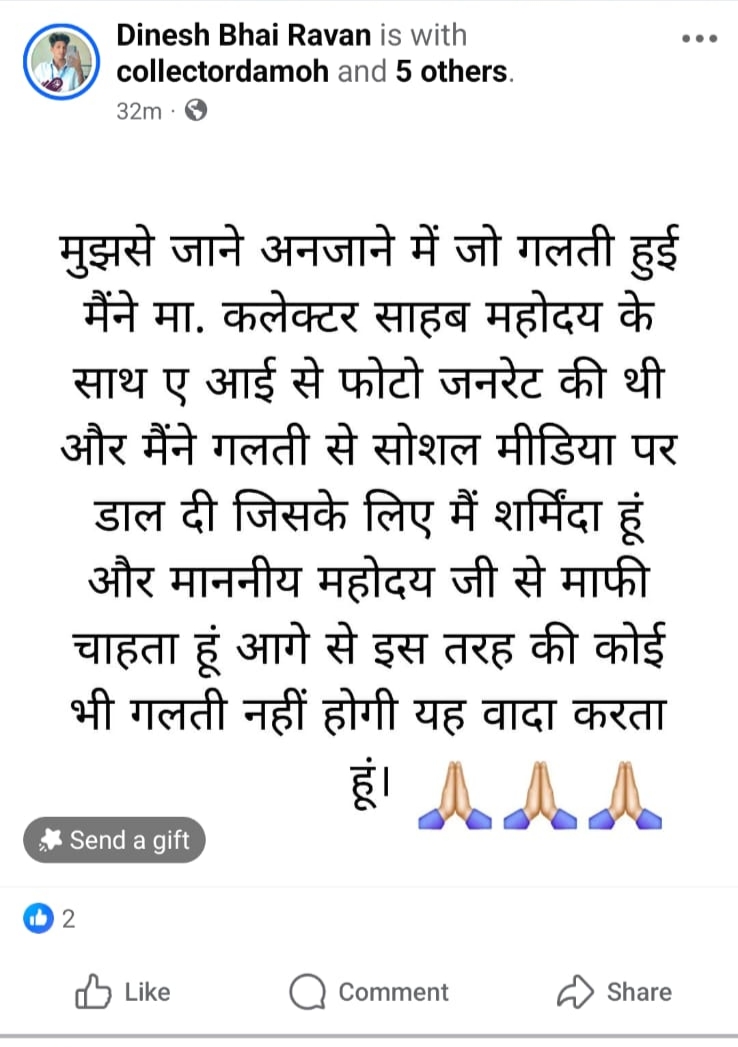Share this post

tap(614, 992)
